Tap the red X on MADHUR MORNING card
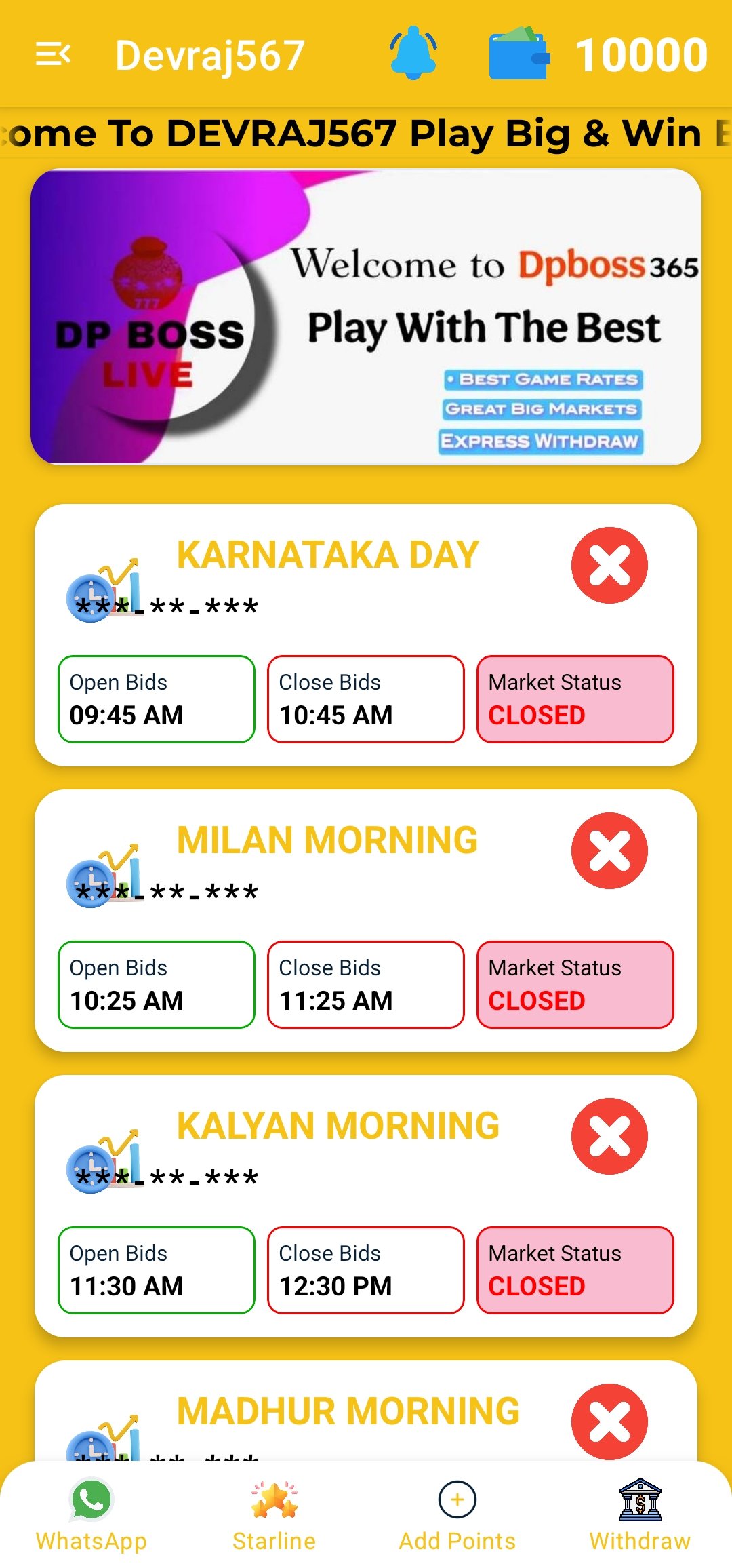The width and height of the screenshot is (732, 1568). 609,1422
